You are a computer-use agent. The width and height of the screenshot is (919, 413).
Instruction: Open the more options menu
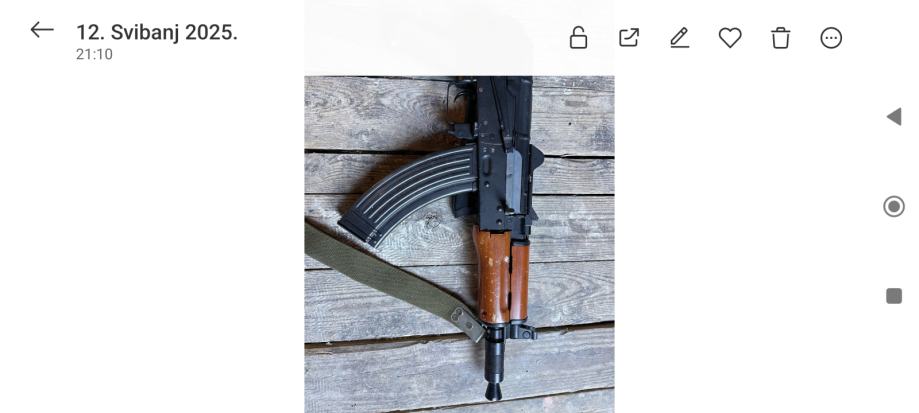[831, 38]
